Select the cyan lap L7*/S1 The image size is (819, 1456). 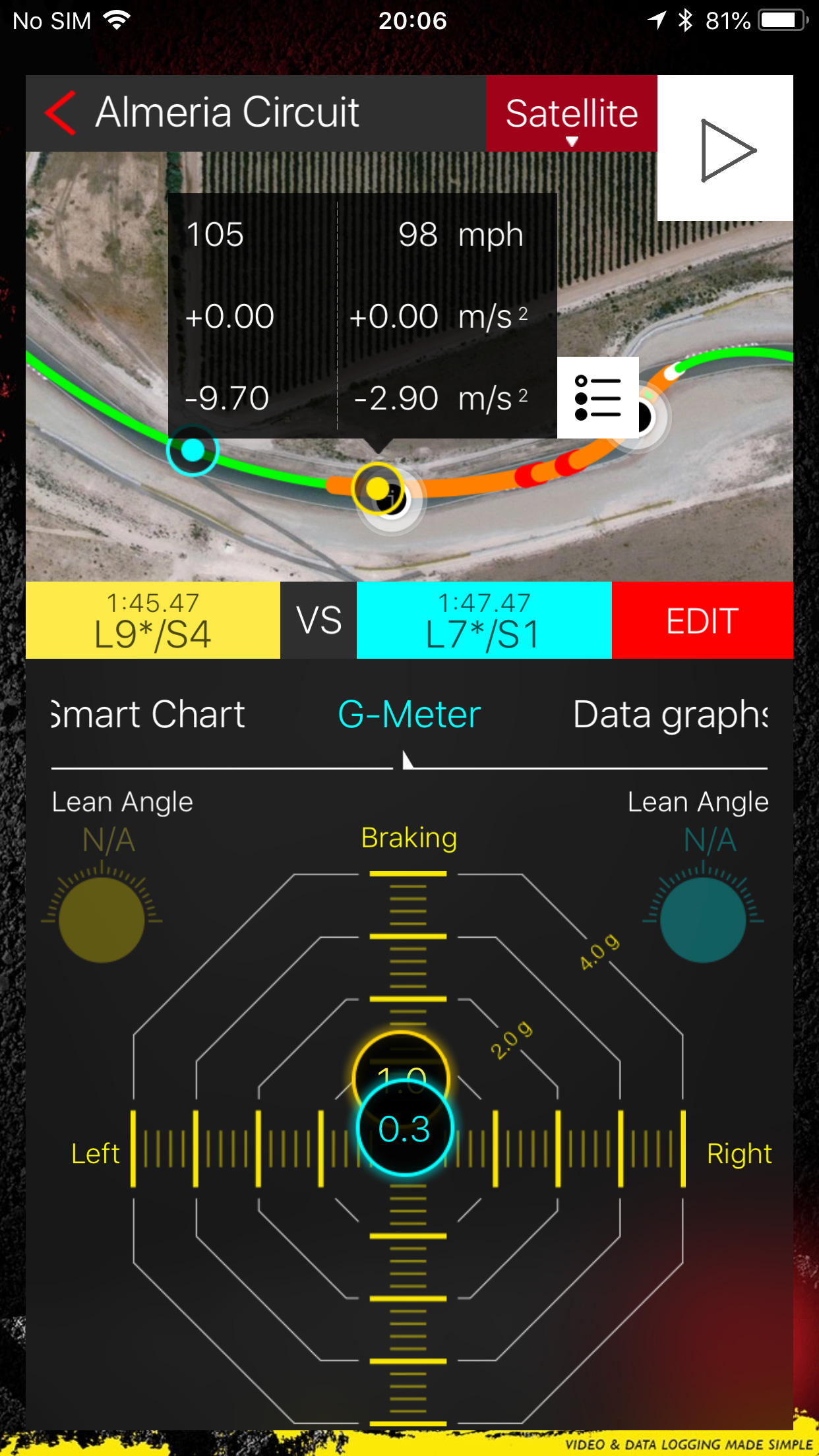484,620
